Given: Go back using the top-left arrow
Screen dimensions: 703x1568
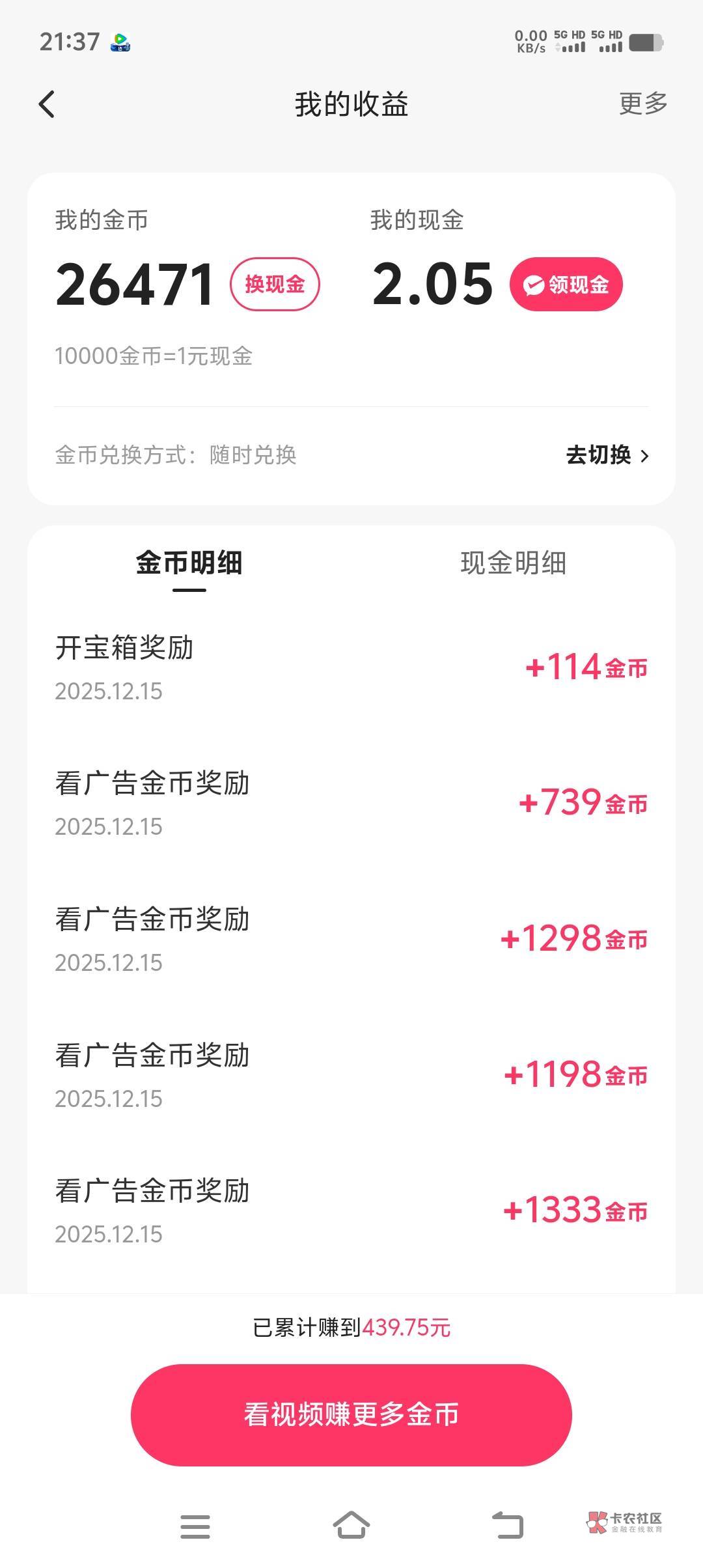Looking at the screenshot, I should (47, 104).
